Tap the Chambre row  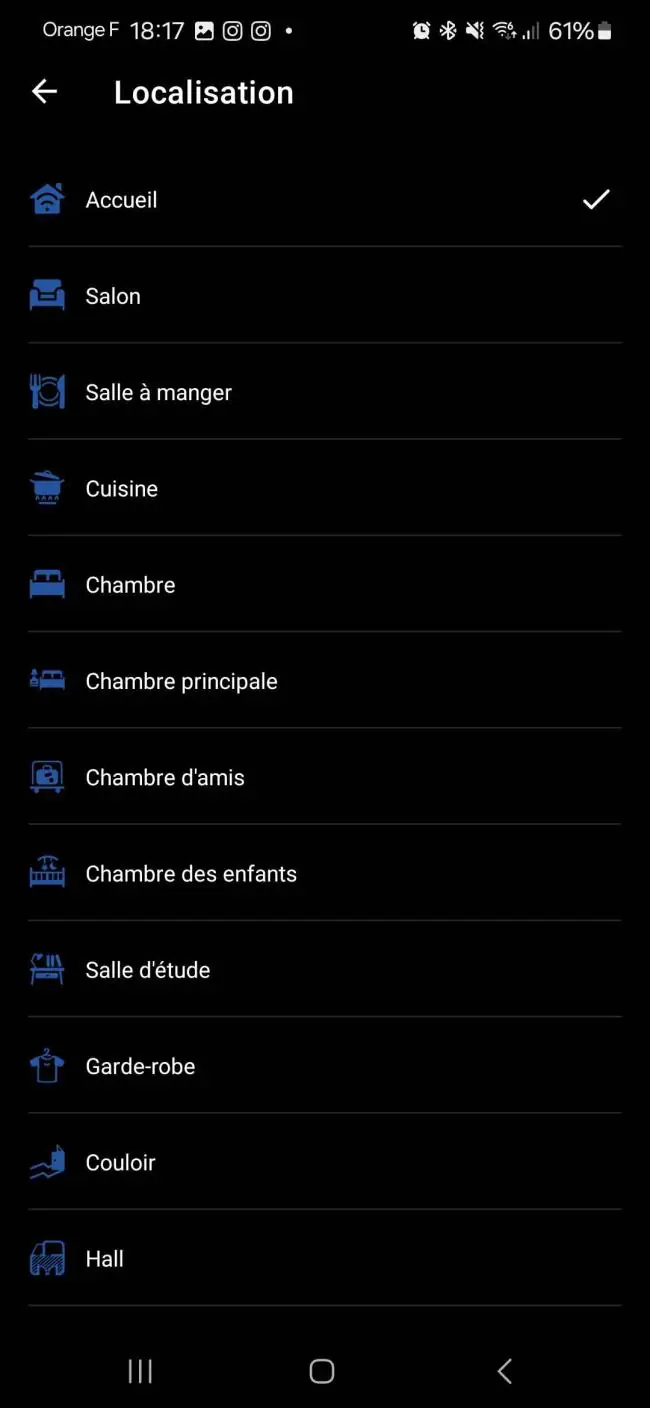[325, 584]
